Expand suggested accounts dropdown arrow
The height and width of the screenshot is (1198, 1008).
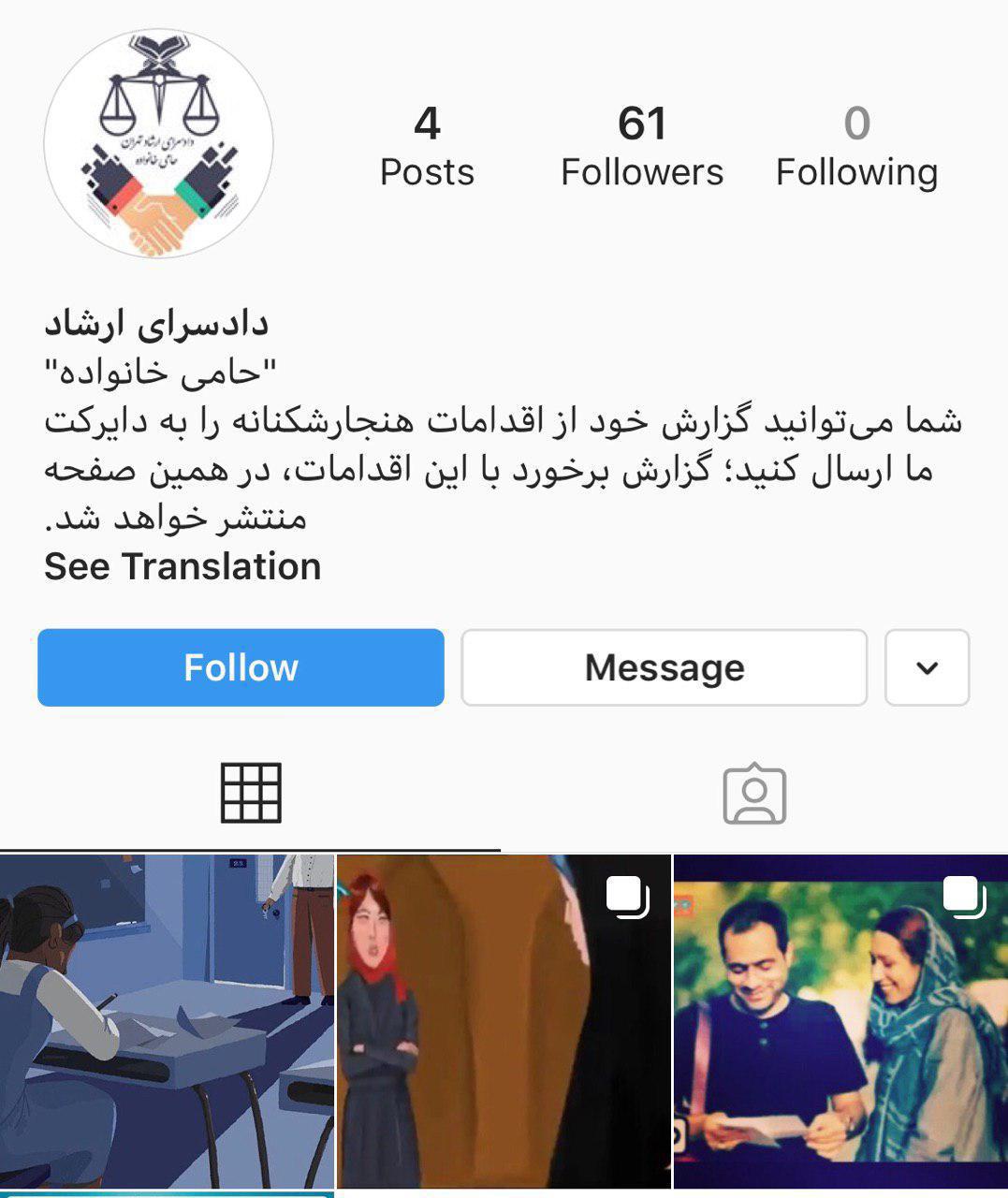(927, 667)
